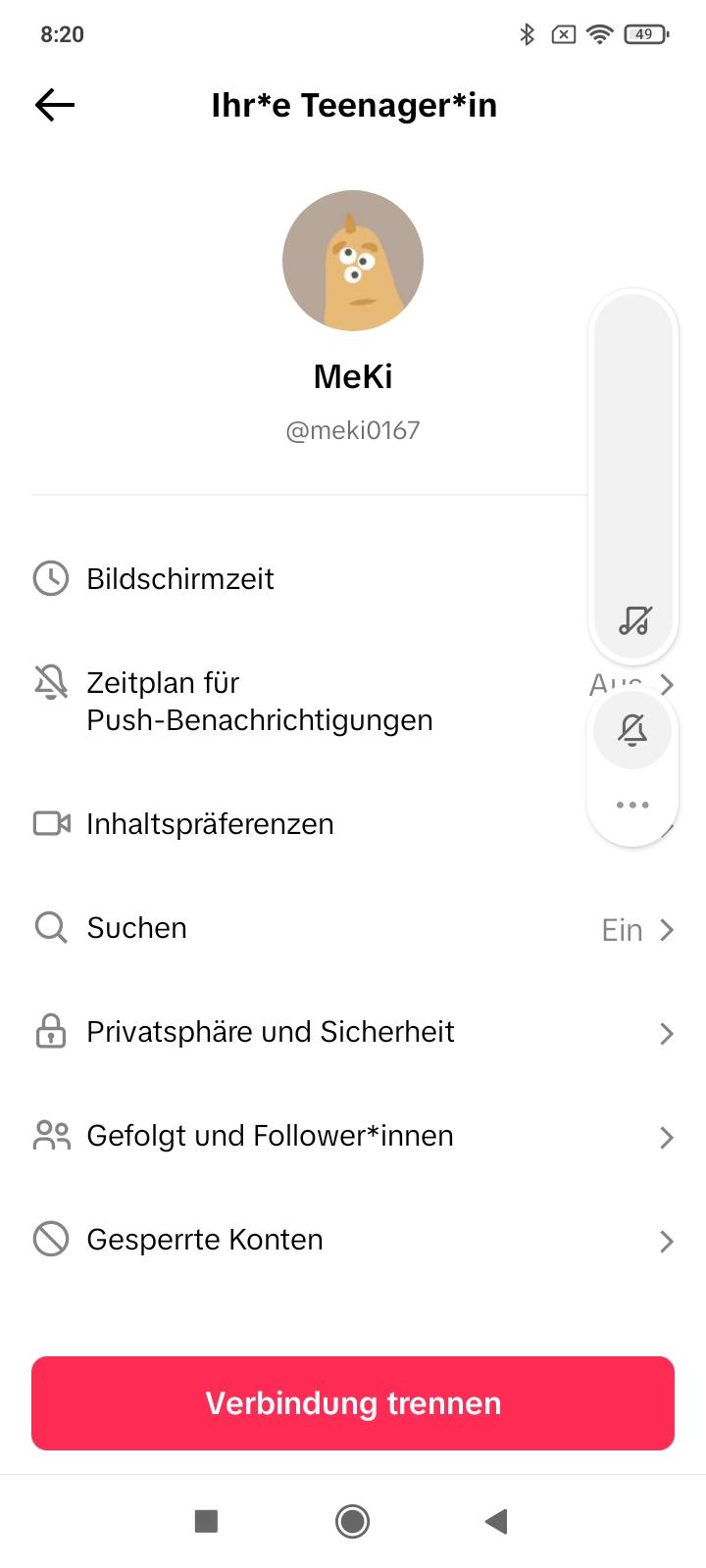
Task: Go to the system home screen
Action: [353, 1521]
